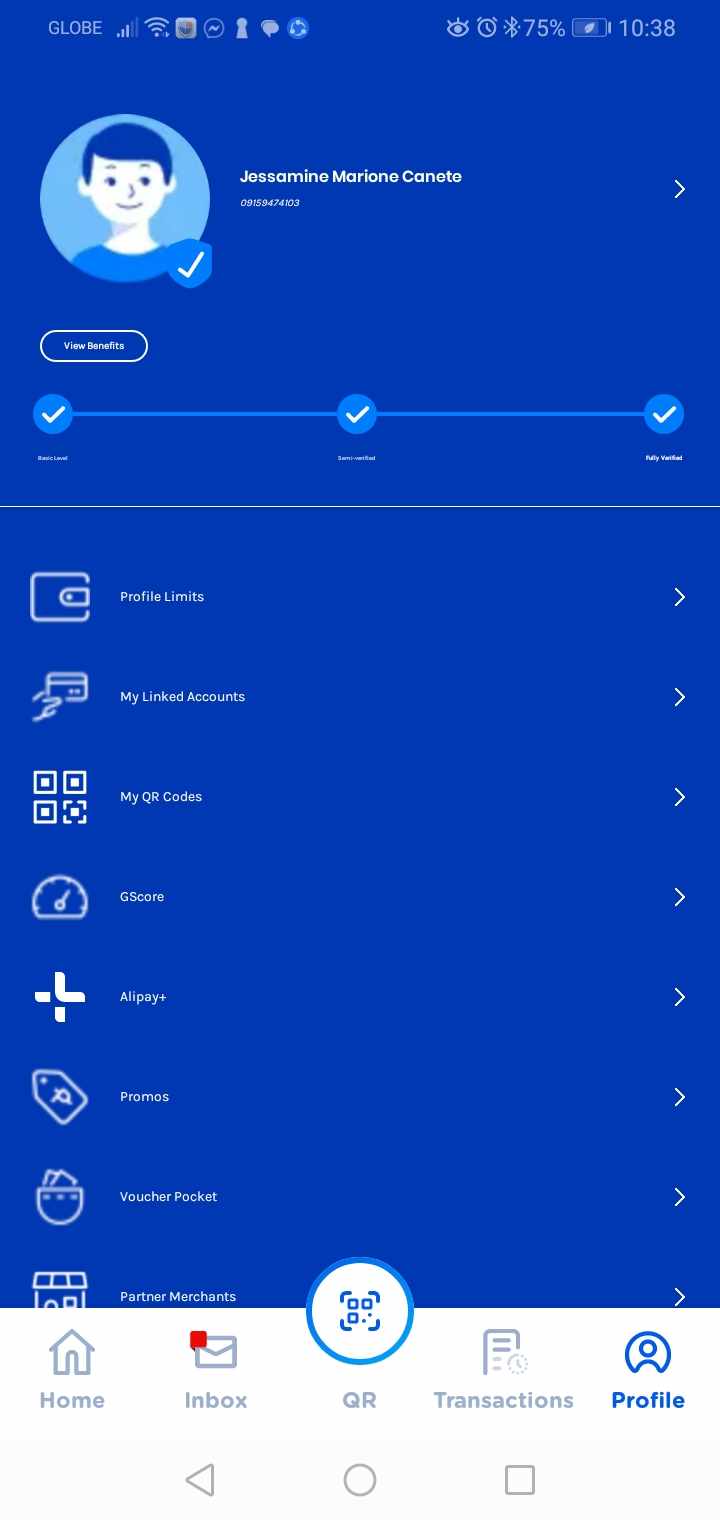This screenshot has width=720, height=1520.
Task: Switch to the Transactions tab
Action: click(504, 1370)
